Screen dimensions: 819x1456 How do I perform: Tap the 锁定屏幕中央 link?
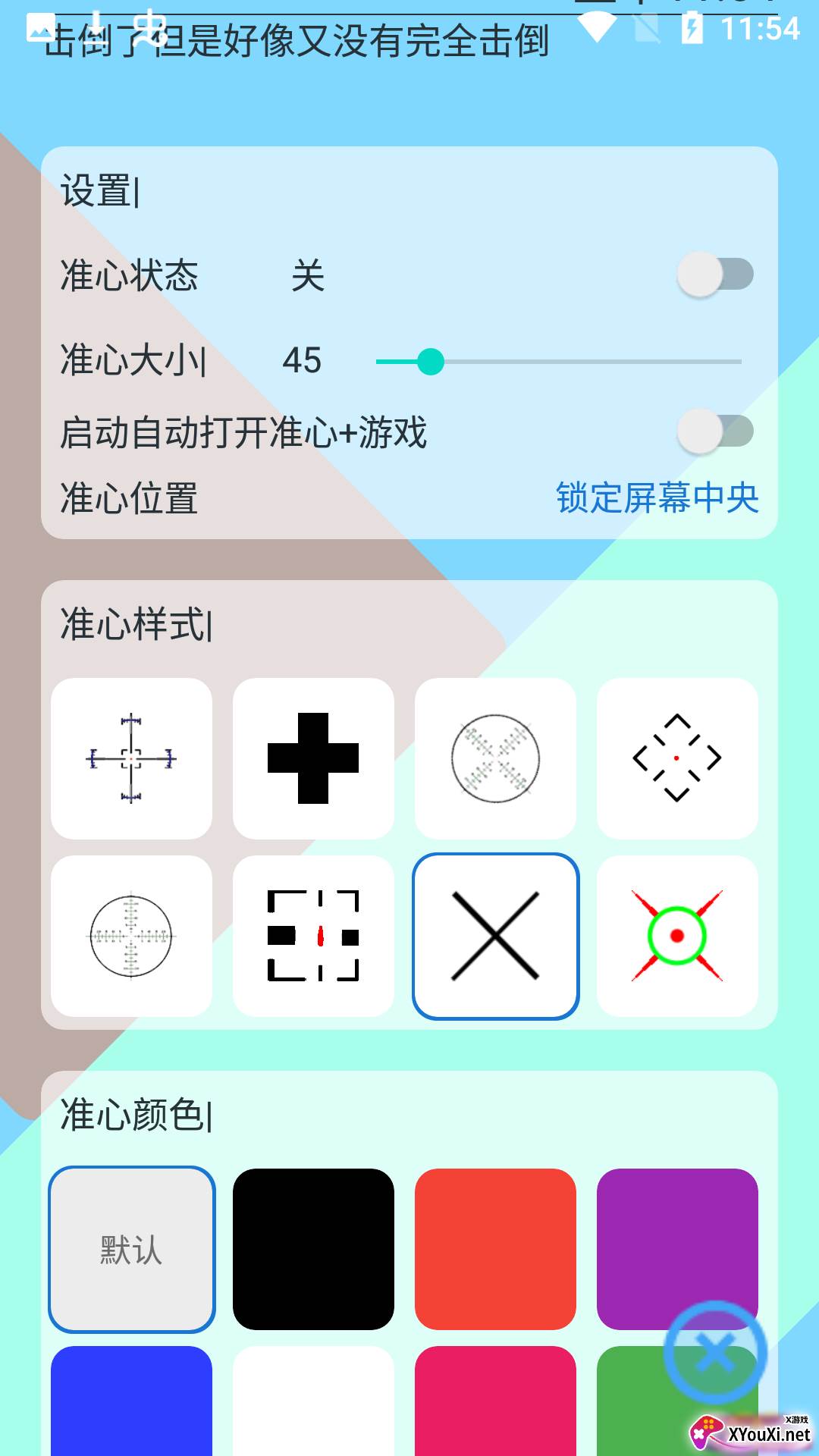[x=657, y=498]
